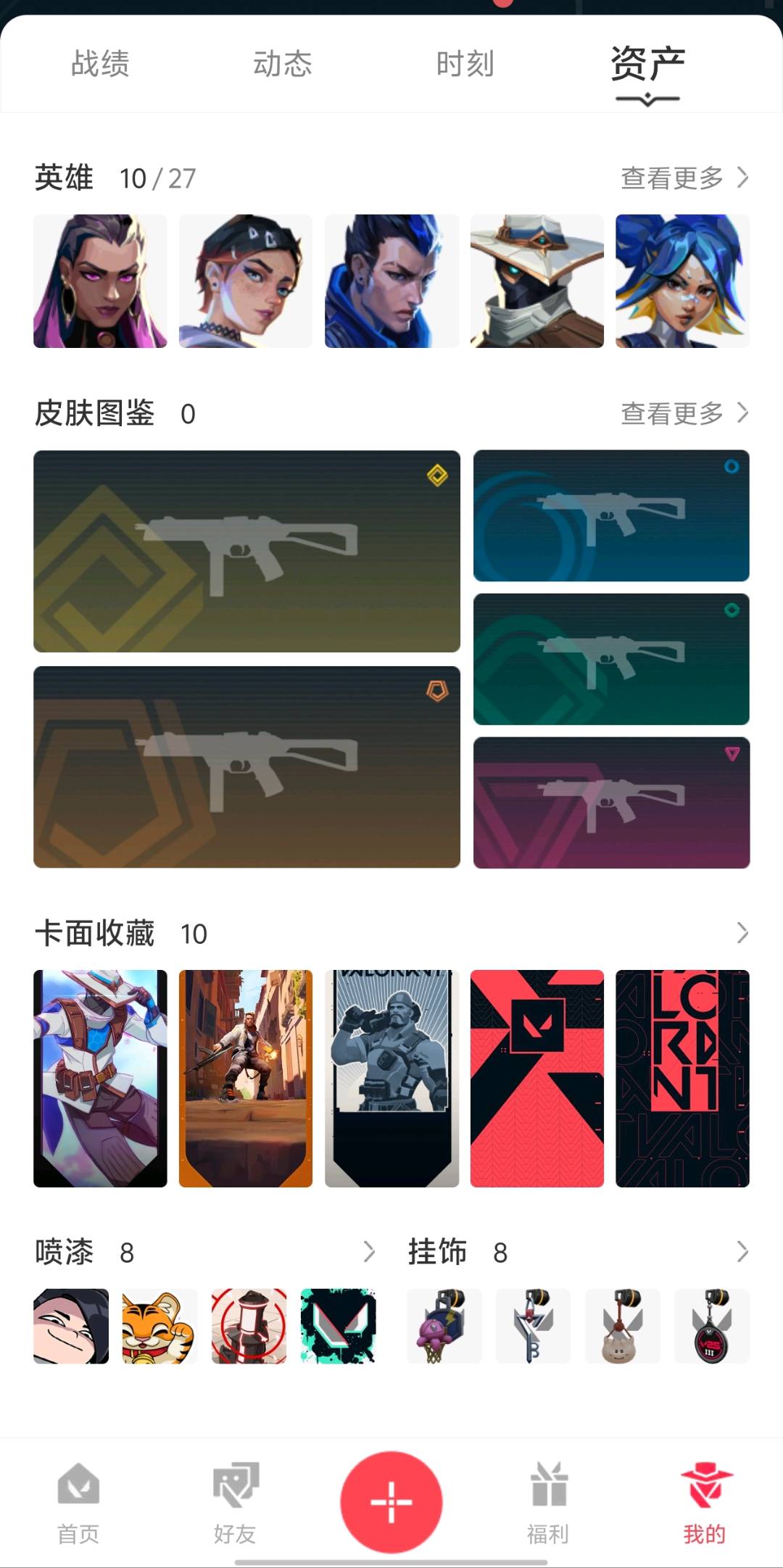Screen dimensions: 783x1568
Task: Tap the red plus create button
Action: [391, 1501]
